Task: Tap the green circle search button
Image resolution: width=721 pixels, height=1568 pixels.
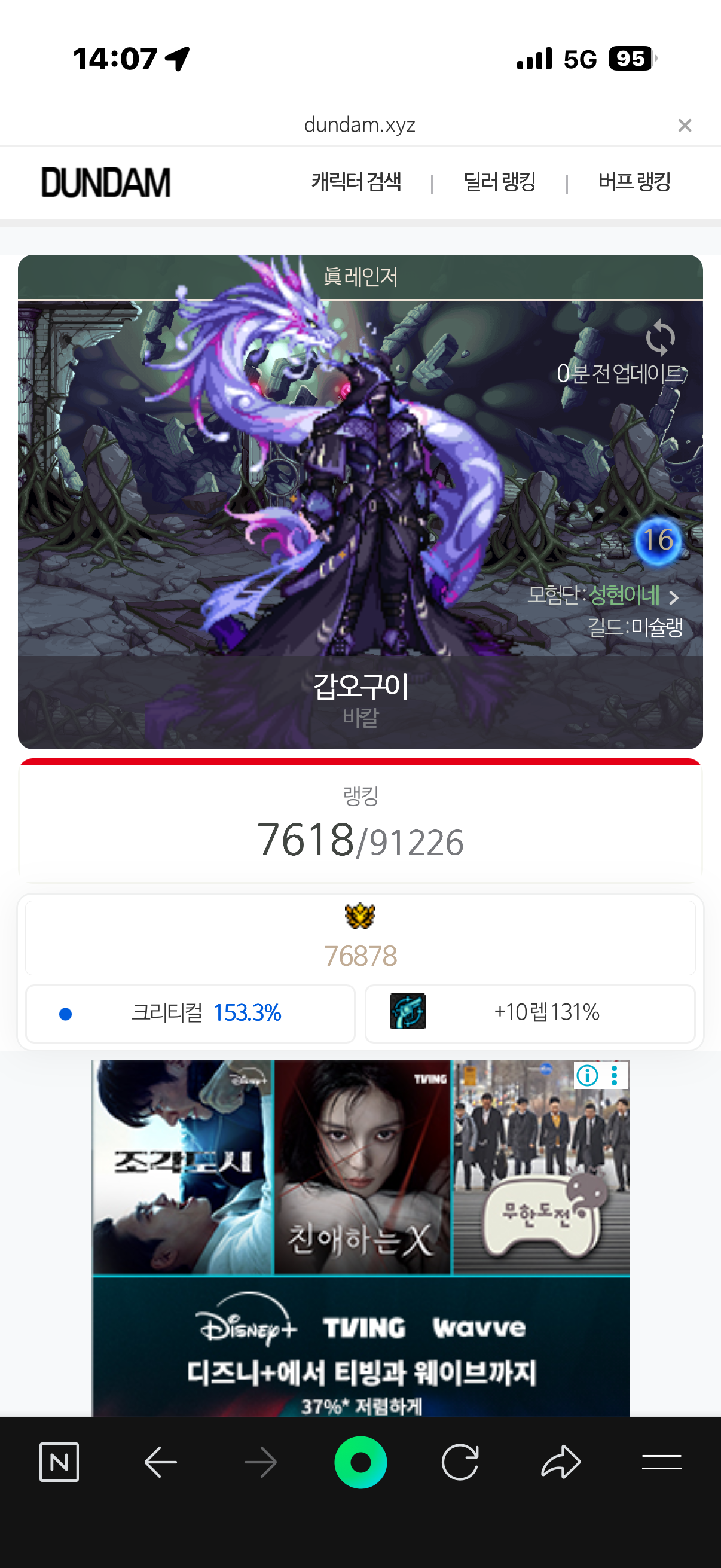Action: [x=360, y=1462]
